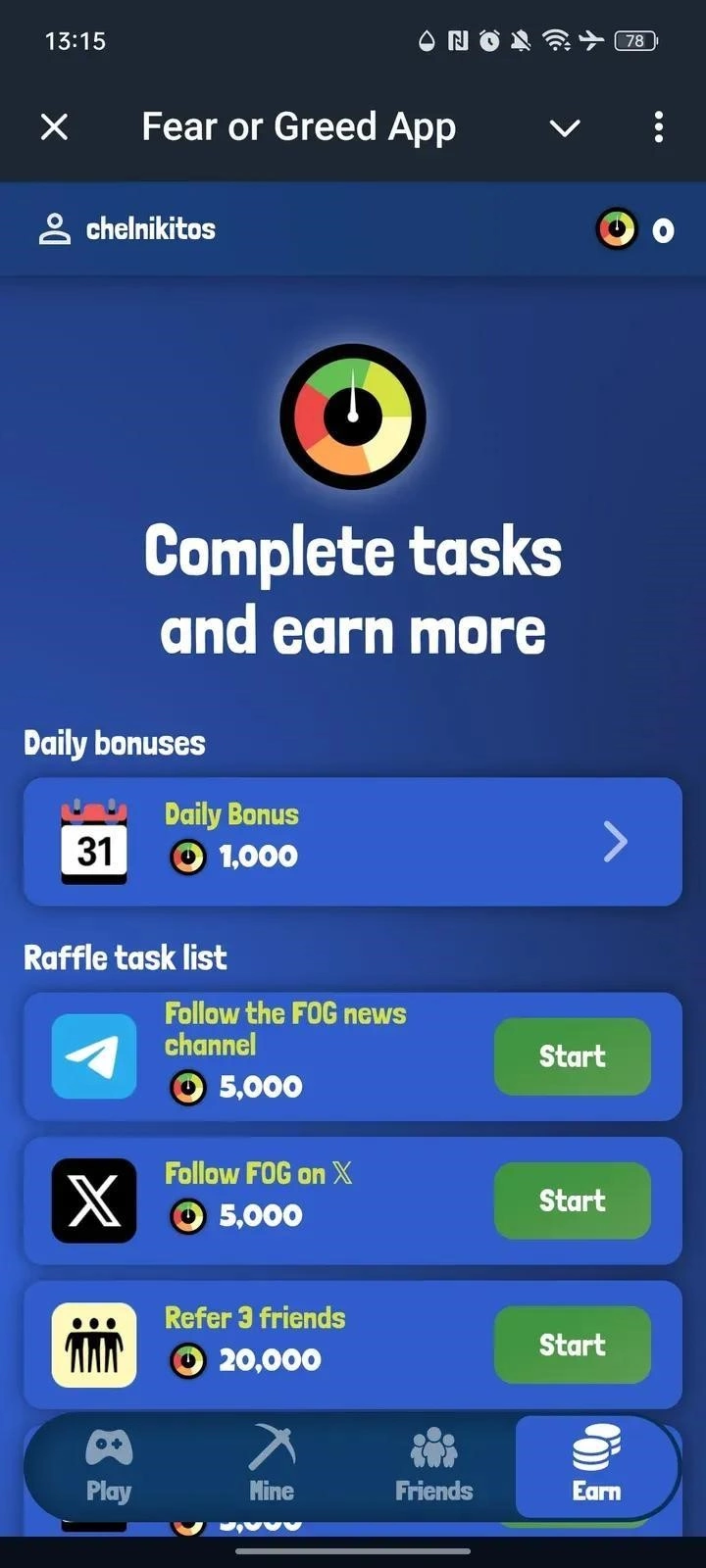Close the Fear or Greed App
The height and width of the screenshot is (1568, 706).
point(55,126)
